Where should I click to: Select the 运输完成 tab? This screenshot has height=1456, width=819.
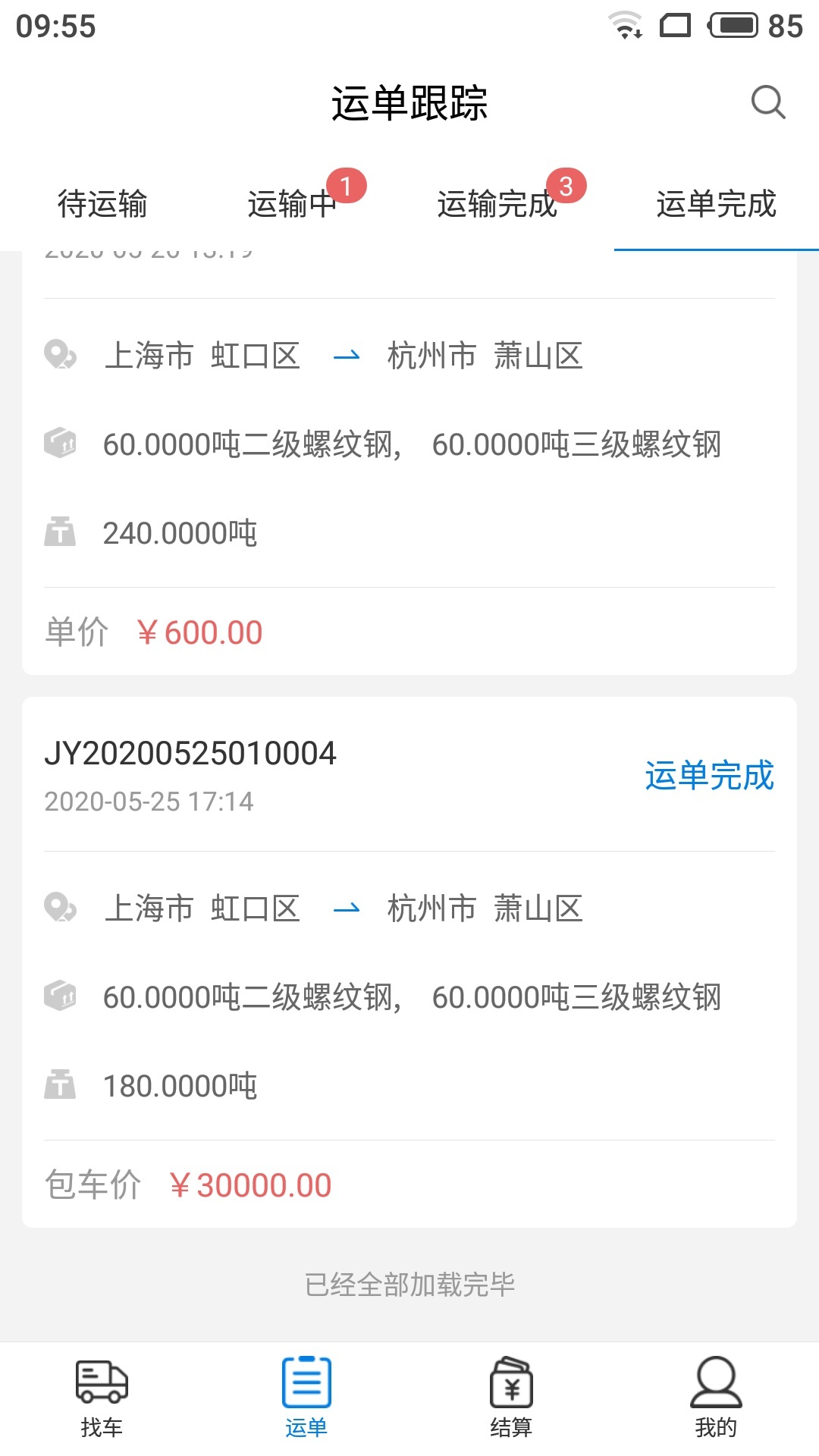(497, 204)
